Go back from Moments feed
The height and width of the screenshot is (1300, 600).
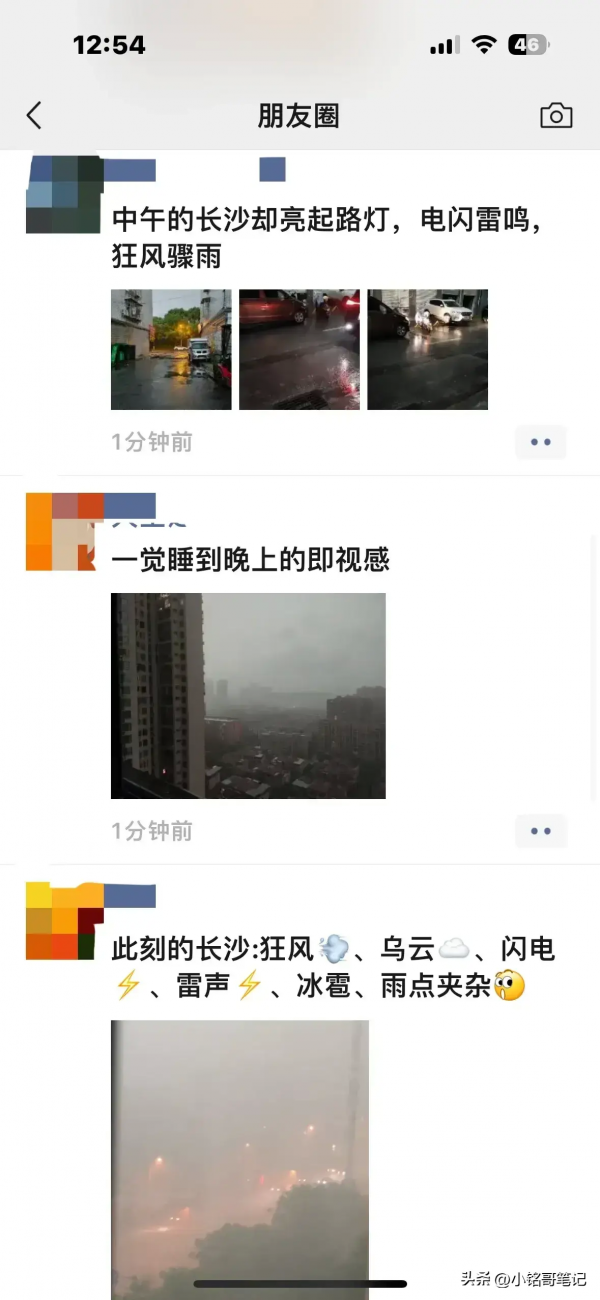pos(34,116)
